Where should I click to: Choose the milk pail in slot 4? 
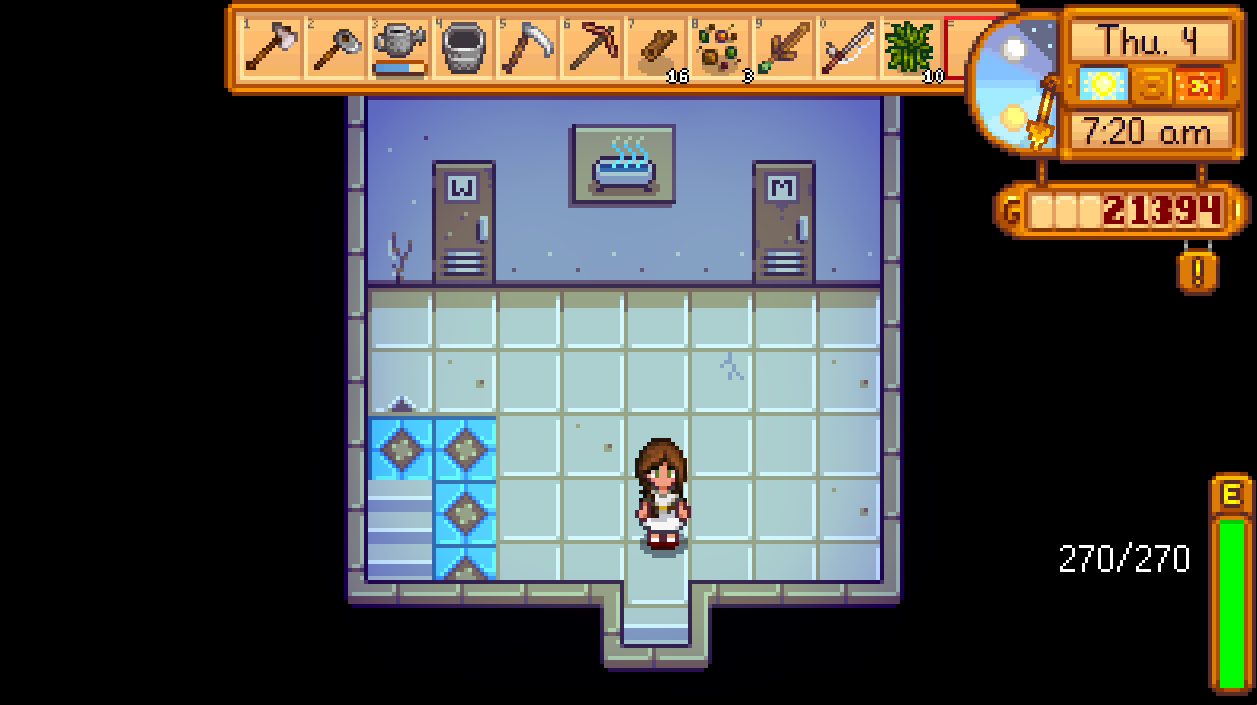coord(463,47)
